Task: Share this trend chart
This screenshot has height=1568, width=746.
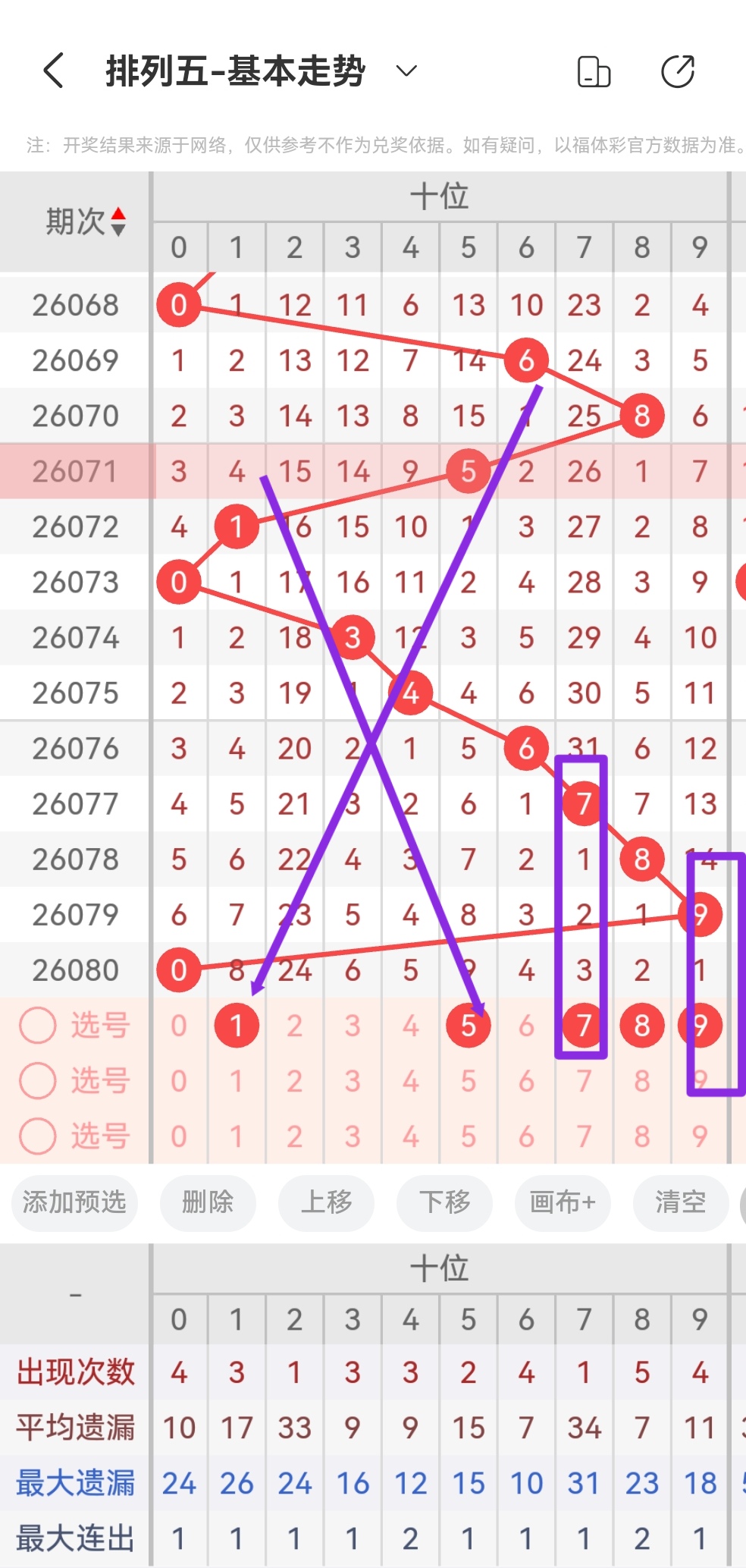Action: tap(677, 72)
